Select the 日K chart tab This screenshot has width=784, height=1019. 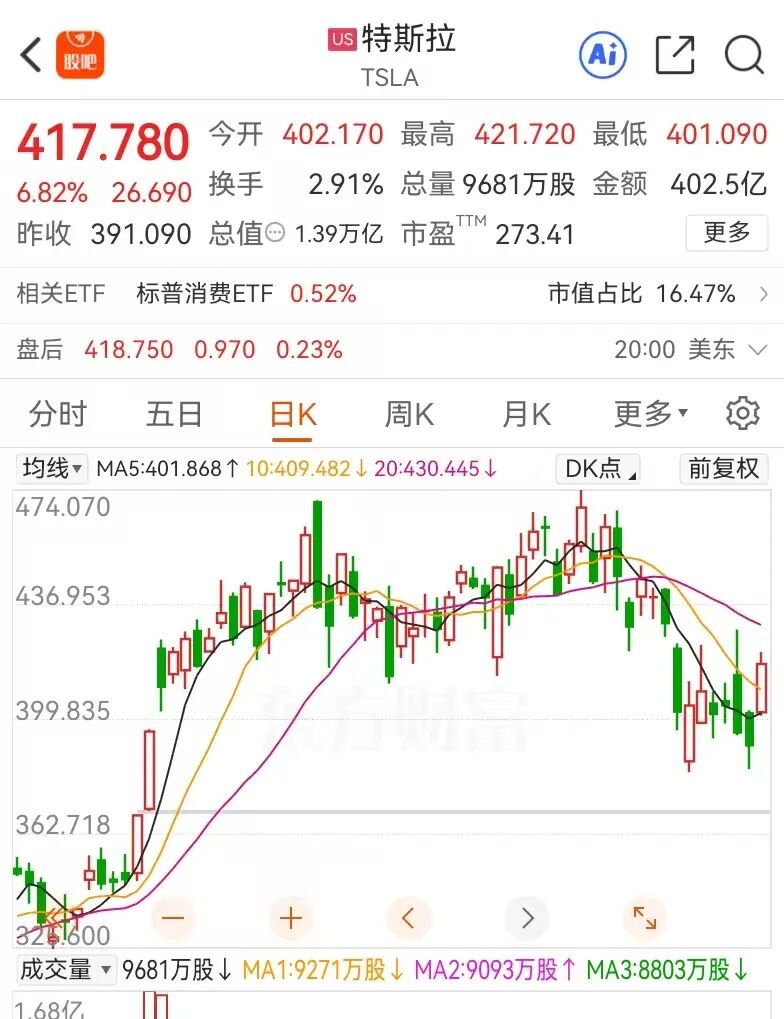point(293,414)
